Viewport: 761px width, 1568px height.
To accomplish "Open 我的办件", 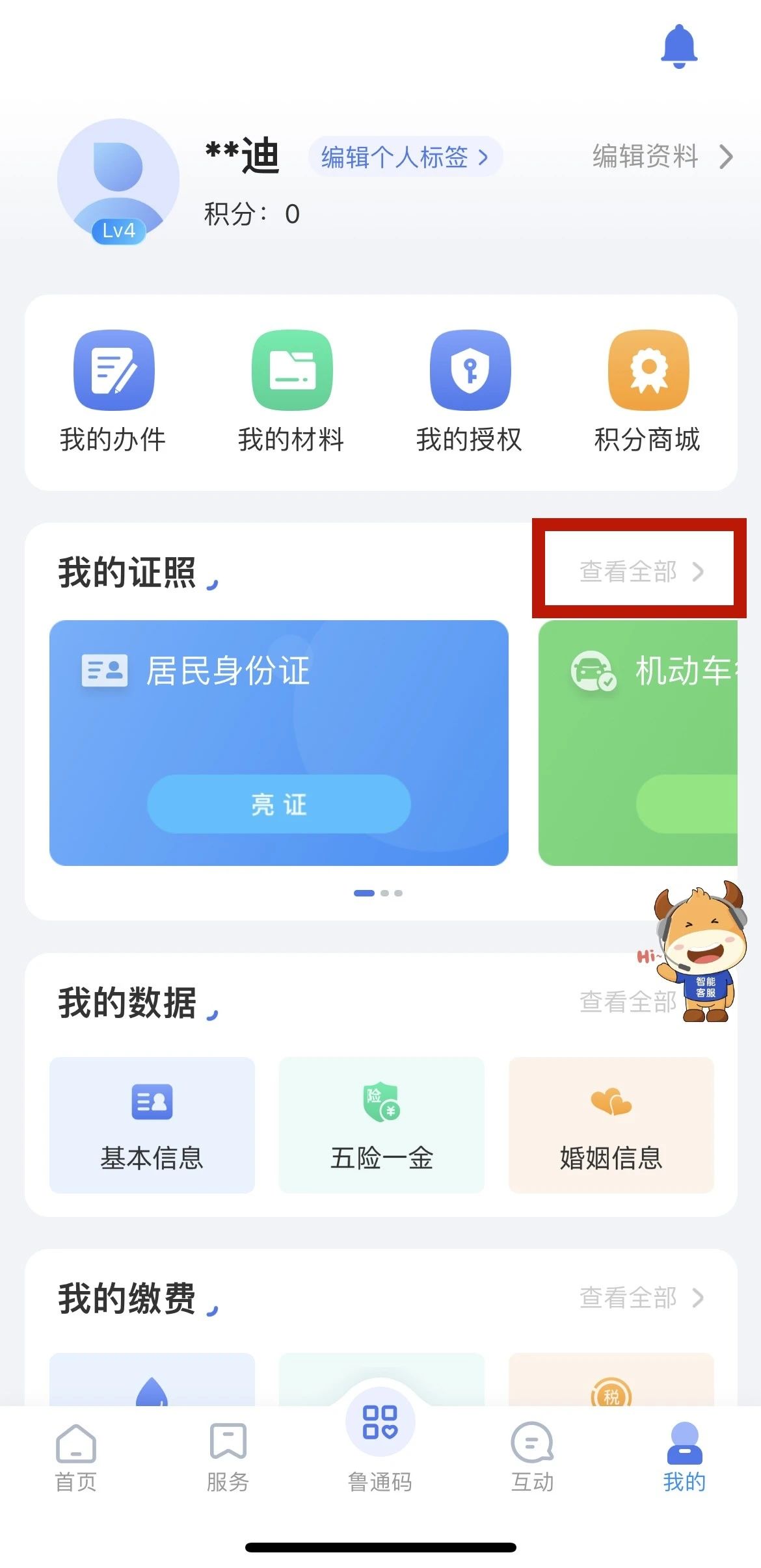I will 113,391.
